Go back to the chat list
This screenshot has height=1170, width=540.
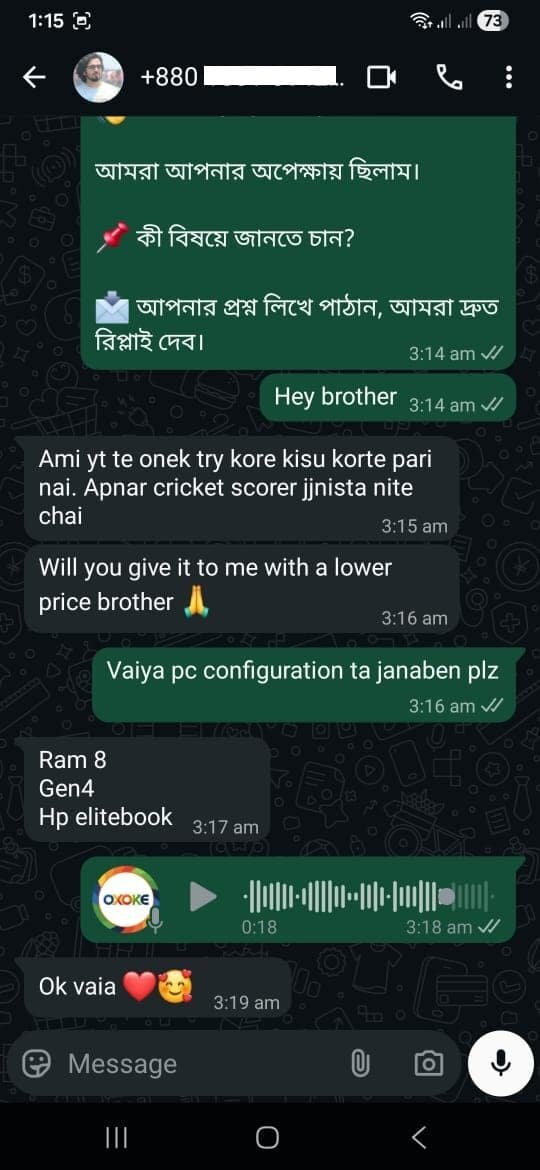34,78
